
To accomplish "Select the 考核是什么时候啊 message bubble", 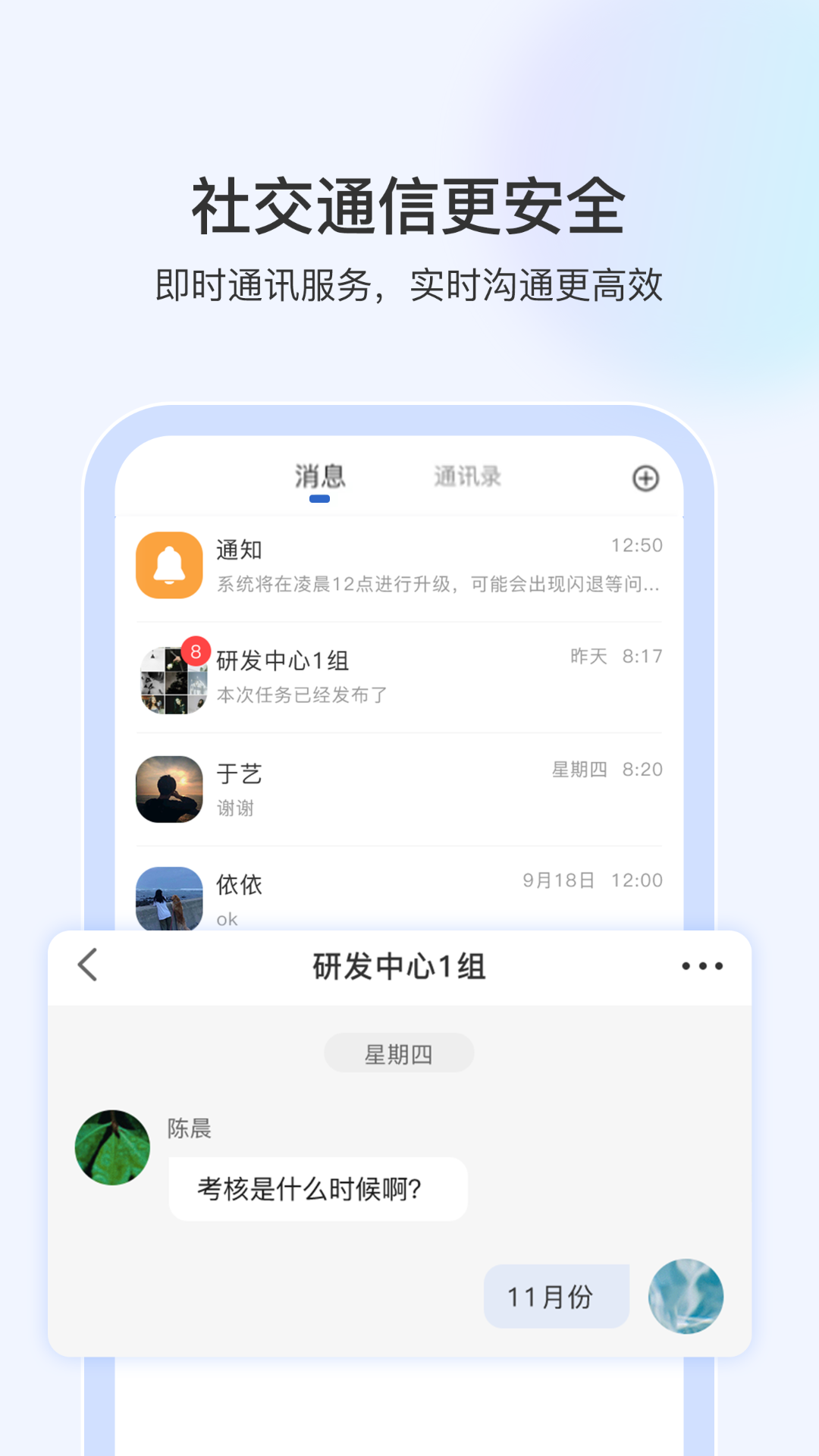I will point(318,1189).
